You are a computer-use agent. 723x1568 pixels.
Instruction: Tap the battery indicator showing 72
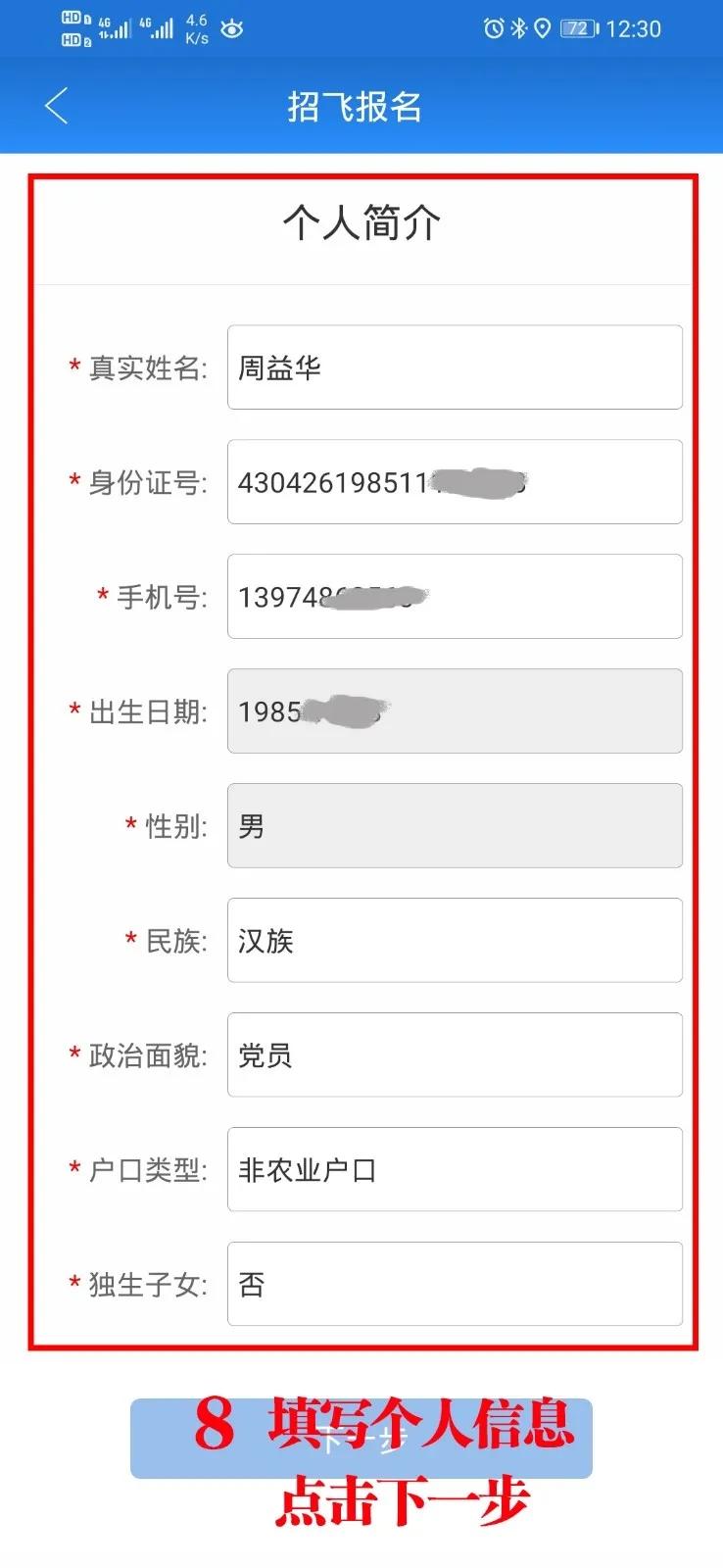[577, 27]
